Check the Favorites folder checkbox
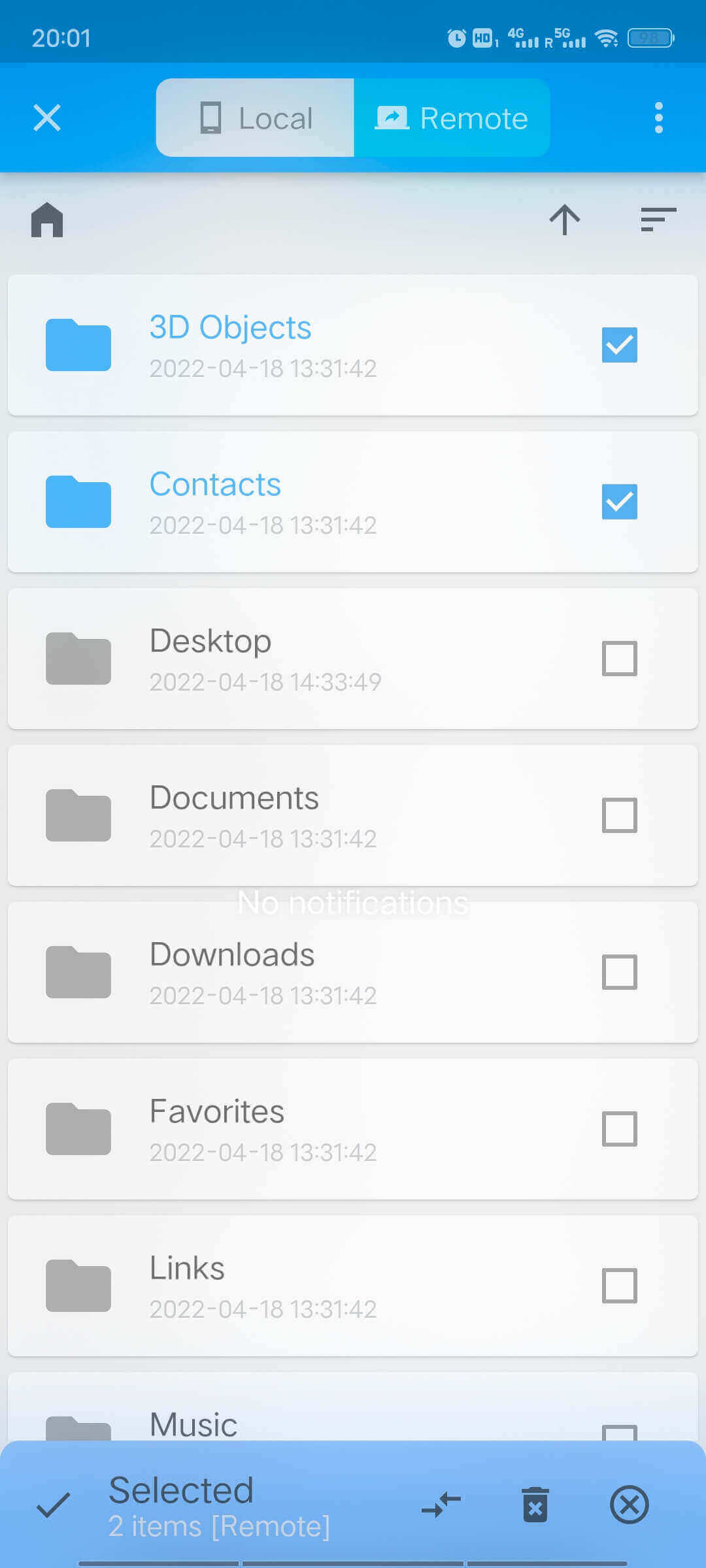The image size is (706, 1568). pyautogui.click(x=619, y=1129)
